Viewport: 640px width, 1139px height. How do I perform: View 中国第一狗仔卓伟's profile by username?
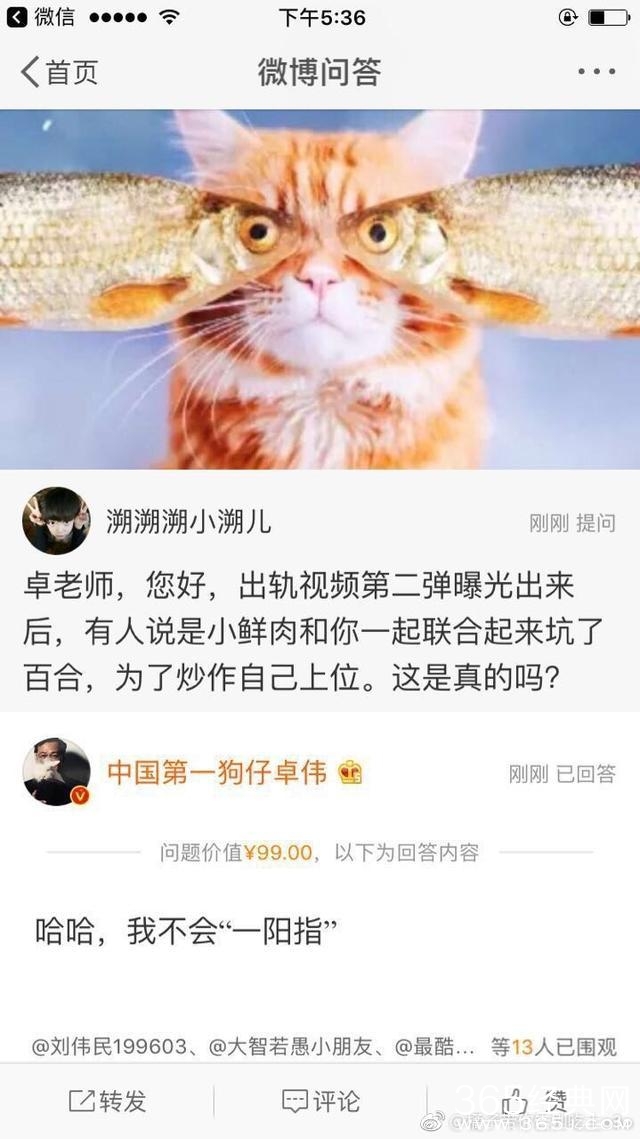pos(217,772)
